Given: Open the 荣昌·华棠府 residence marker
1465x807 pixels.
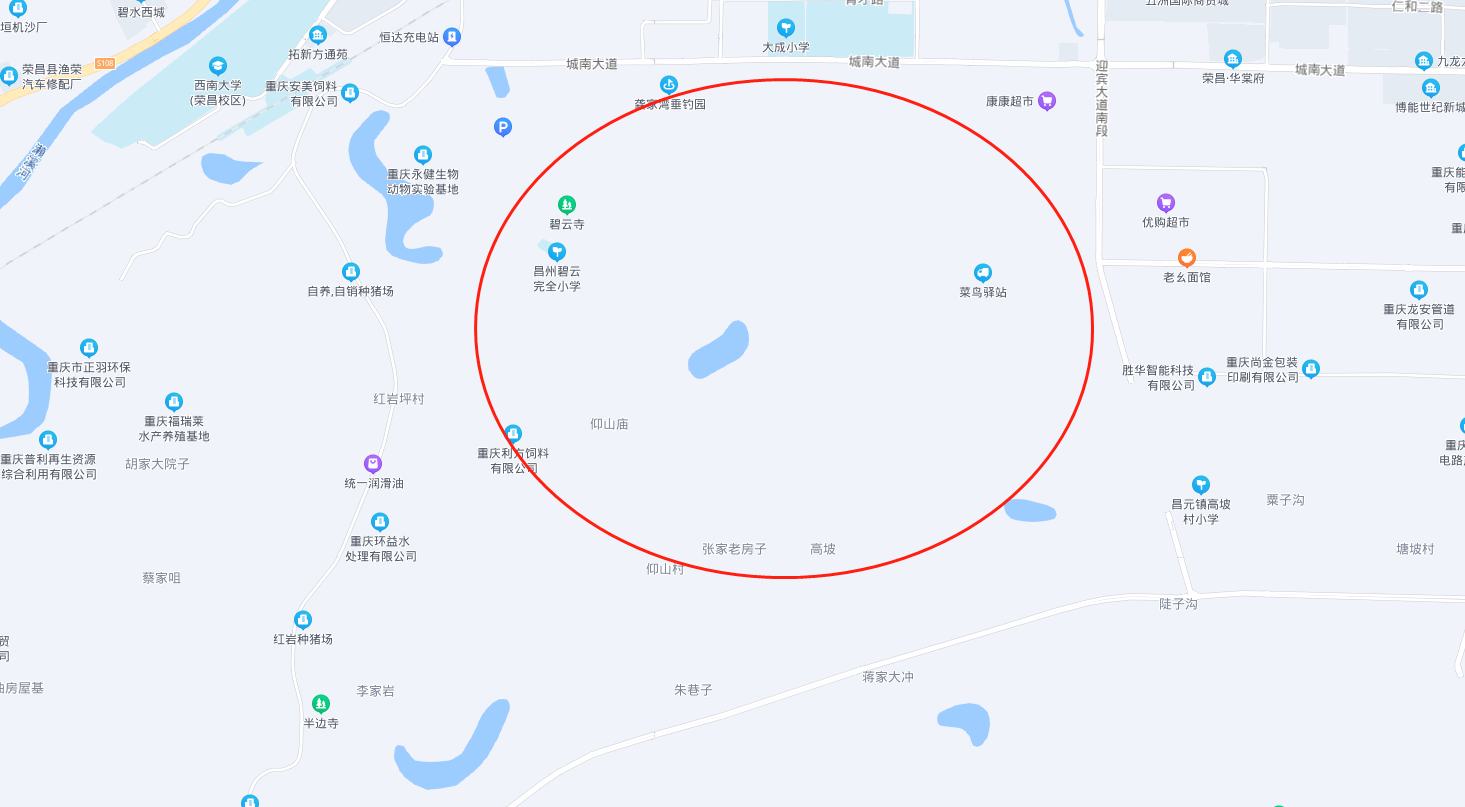Looking at the screenshot, I should click(x=1232, y=59).
